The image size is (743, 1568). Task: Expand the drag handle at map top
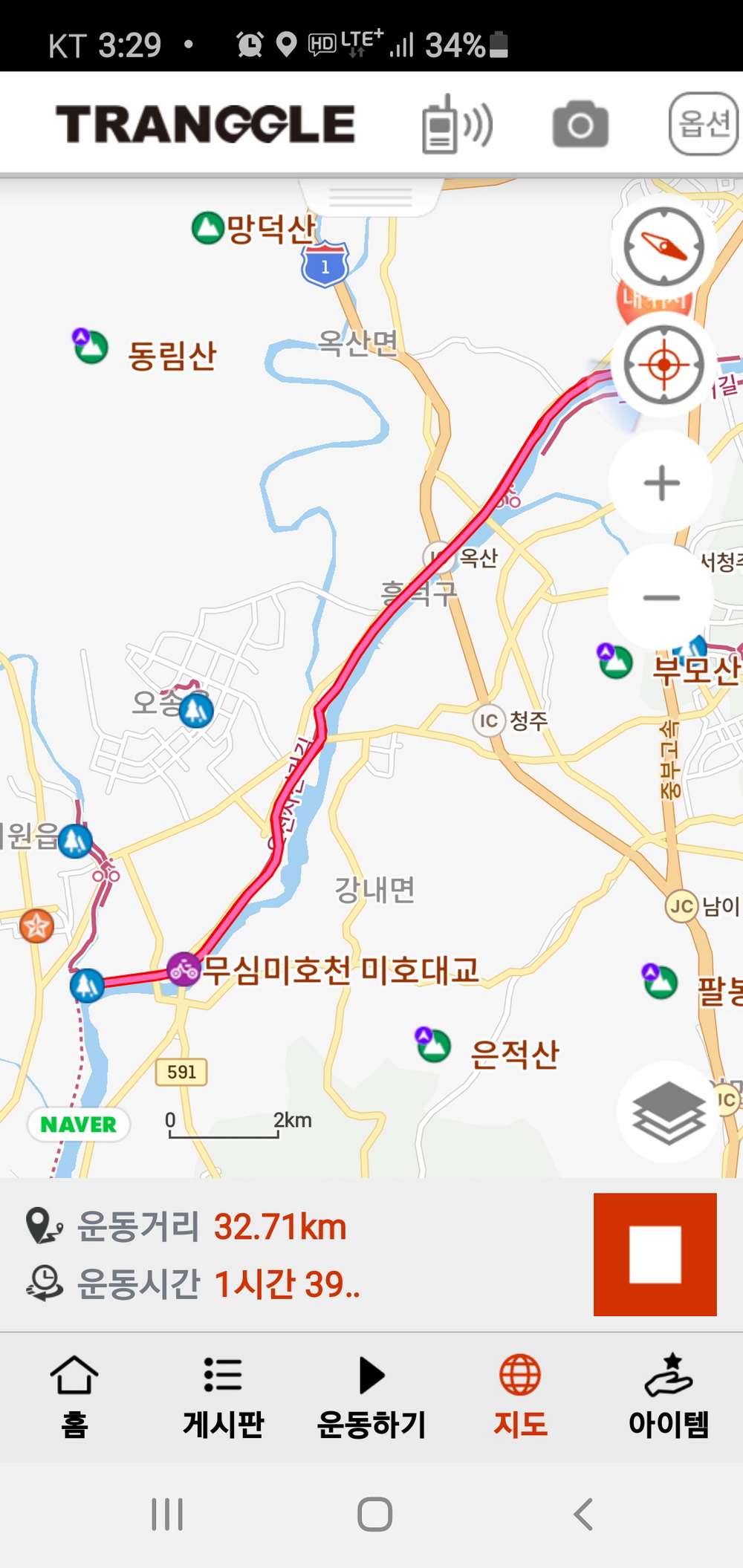(370, 198)
